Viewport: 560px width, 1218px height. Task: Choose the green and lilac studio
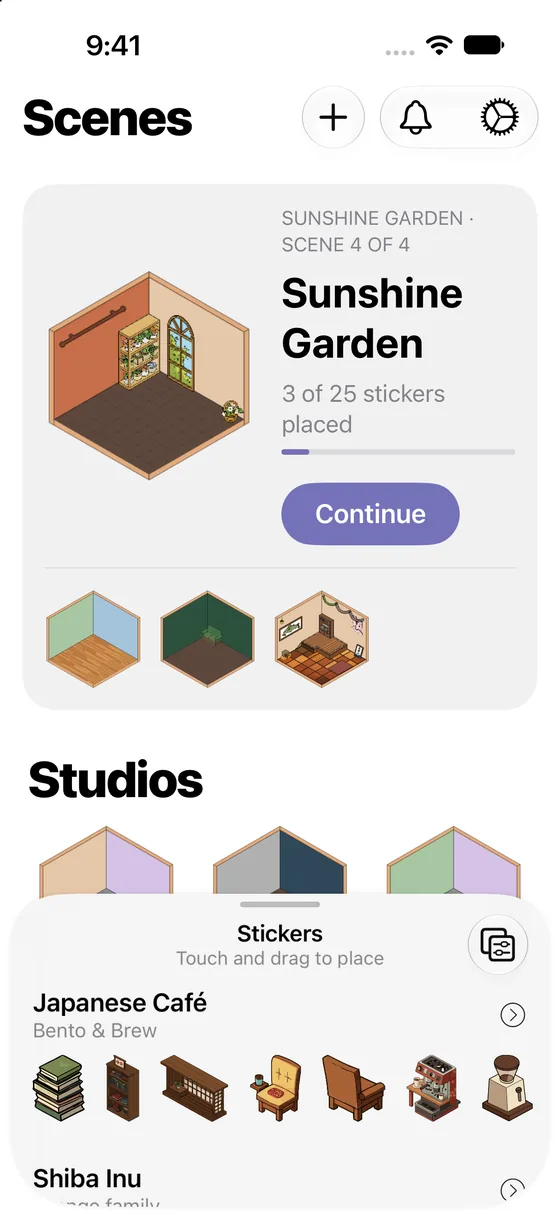[454, 860]
